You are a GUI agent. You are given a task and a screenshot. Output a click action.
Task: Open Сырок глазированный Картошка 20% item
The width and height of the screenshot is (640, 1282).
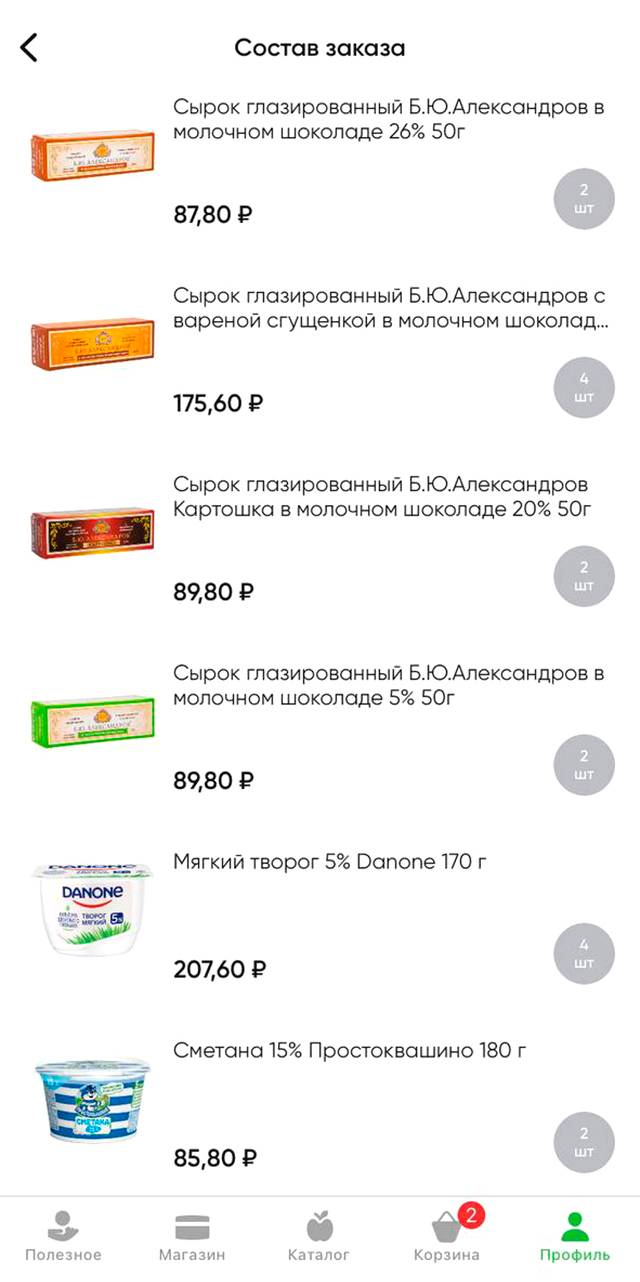pos(320,539)
